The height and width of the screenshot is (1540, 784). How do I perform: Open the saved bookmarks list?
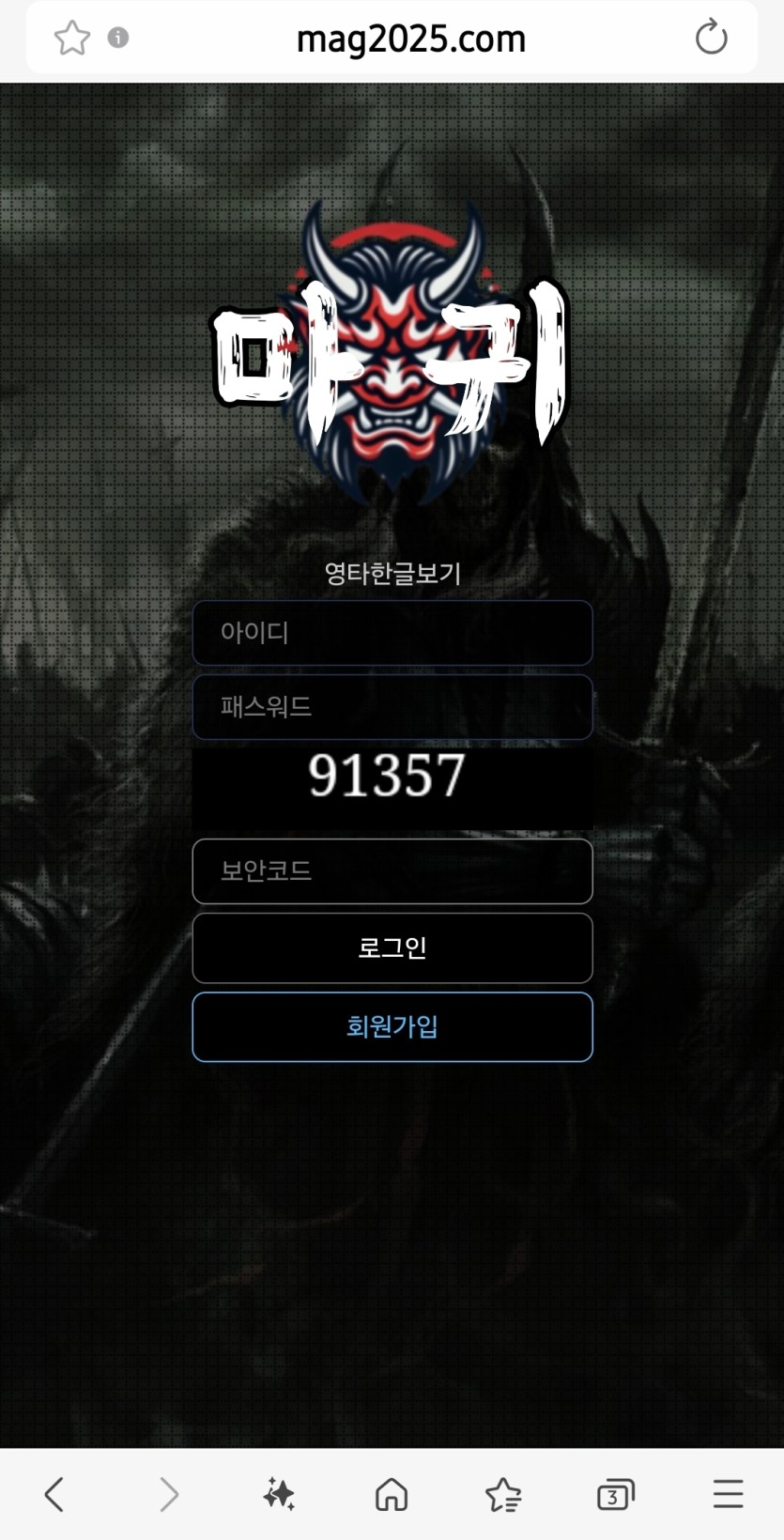pyautogui.click(x=503, y=1494)
